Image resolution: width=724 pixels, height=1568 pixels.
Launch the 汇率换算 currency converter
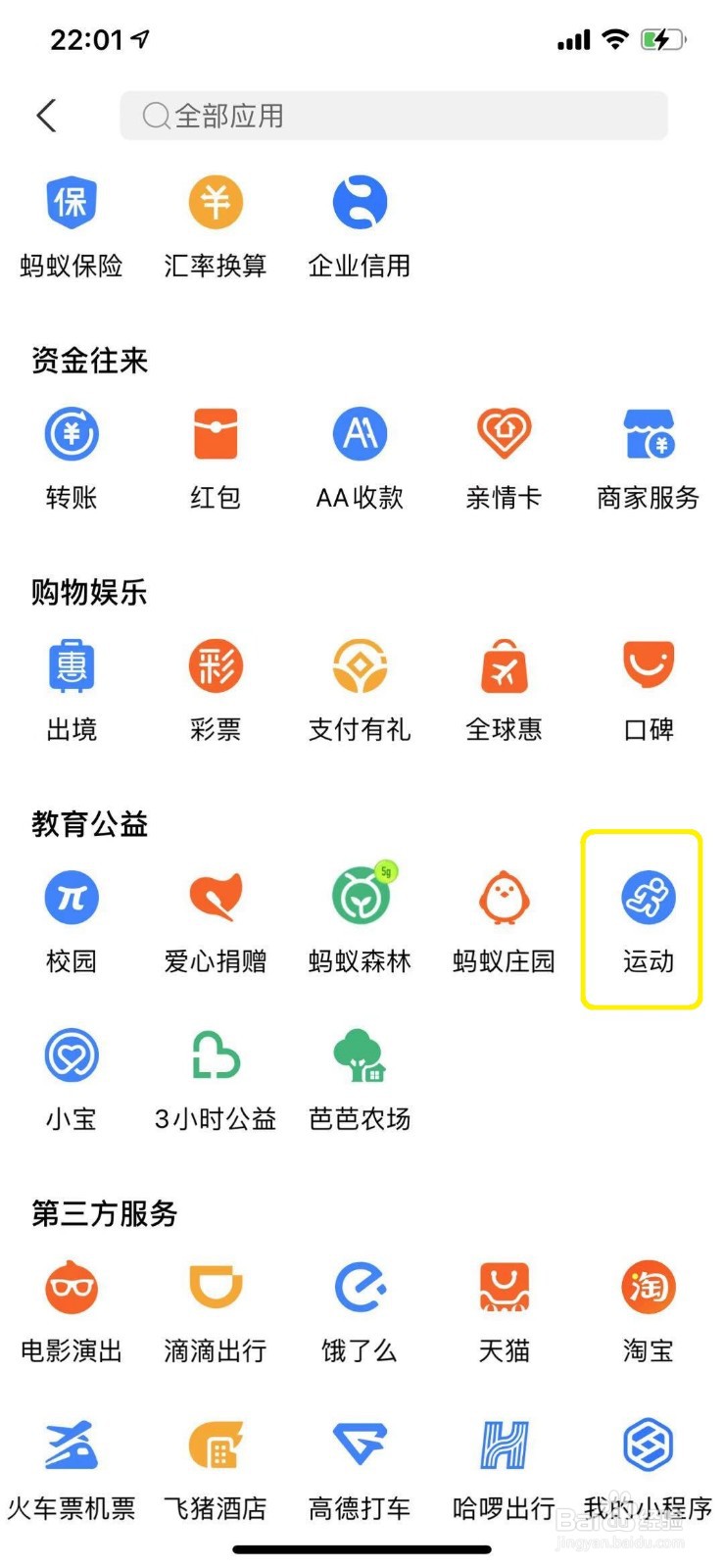pyautogui.click(x=215, y=201)
